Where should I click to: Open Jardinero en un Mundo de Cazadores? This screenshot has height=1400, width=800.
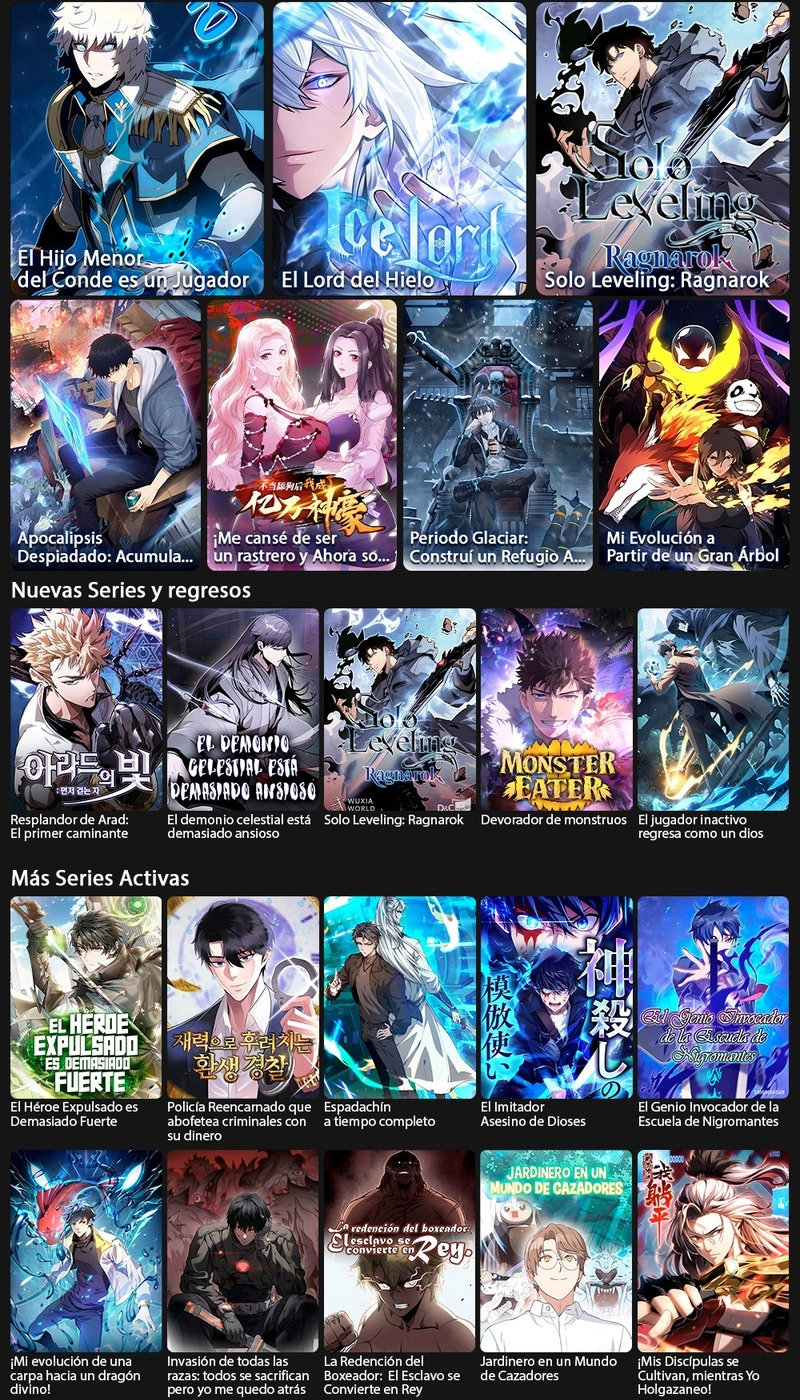coord(556,1250)
